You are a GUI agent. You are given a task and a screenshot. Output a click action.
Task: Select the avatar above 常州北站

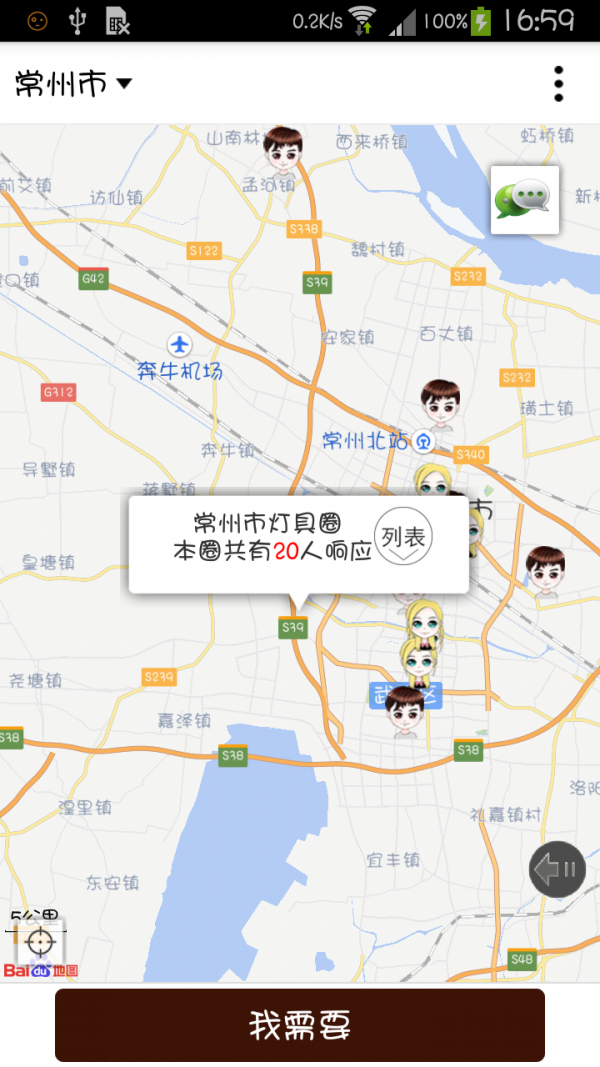(x=440, y=405)
